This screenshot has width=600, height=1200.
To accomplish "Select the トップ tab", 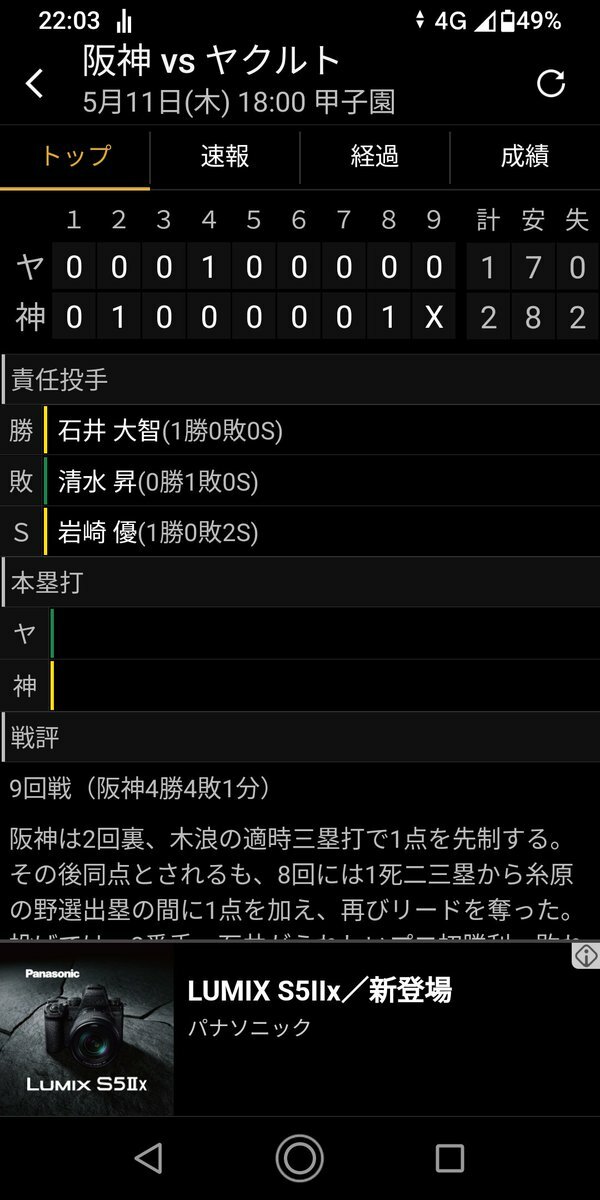I will (75, 156).
